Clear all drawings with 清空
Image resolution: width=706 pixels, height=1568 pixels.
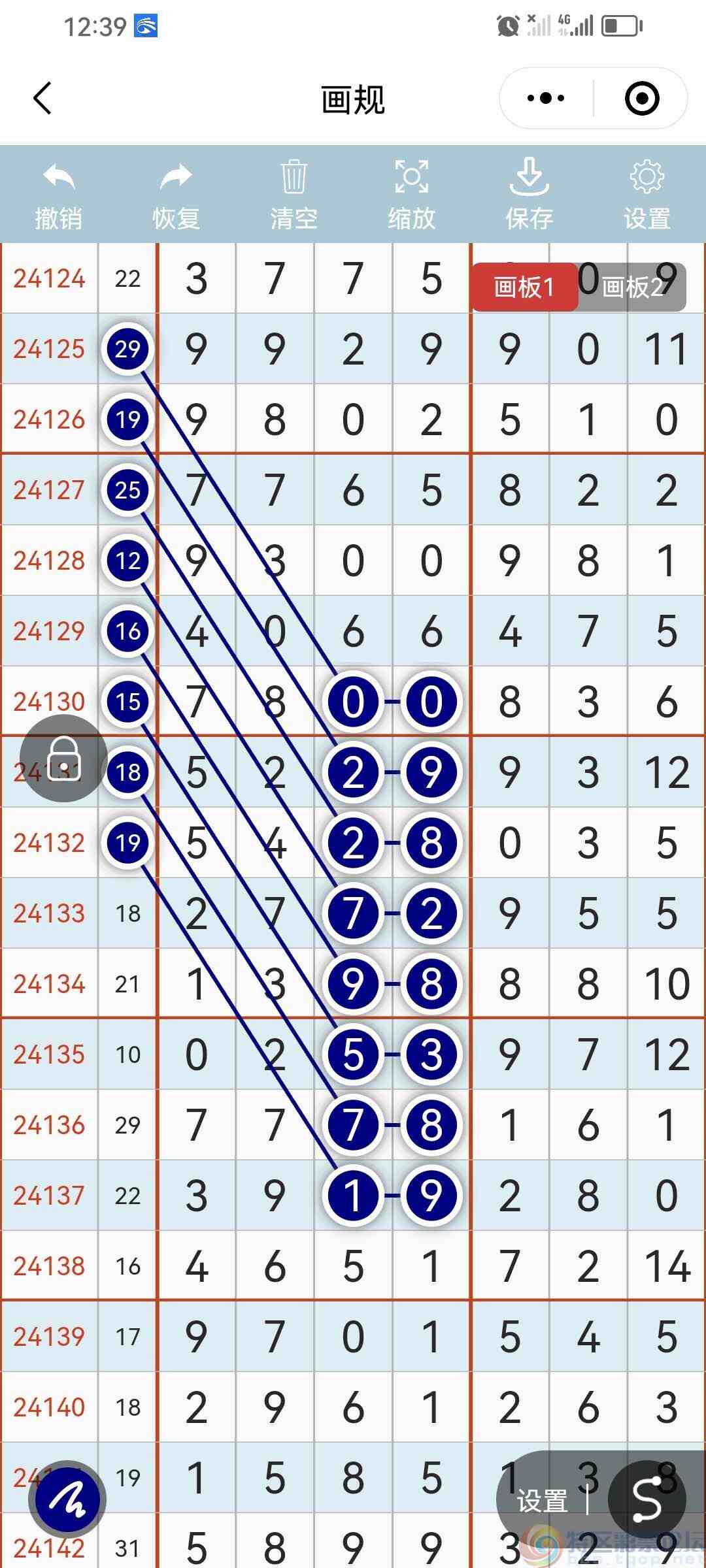click(x=294, y=195)
